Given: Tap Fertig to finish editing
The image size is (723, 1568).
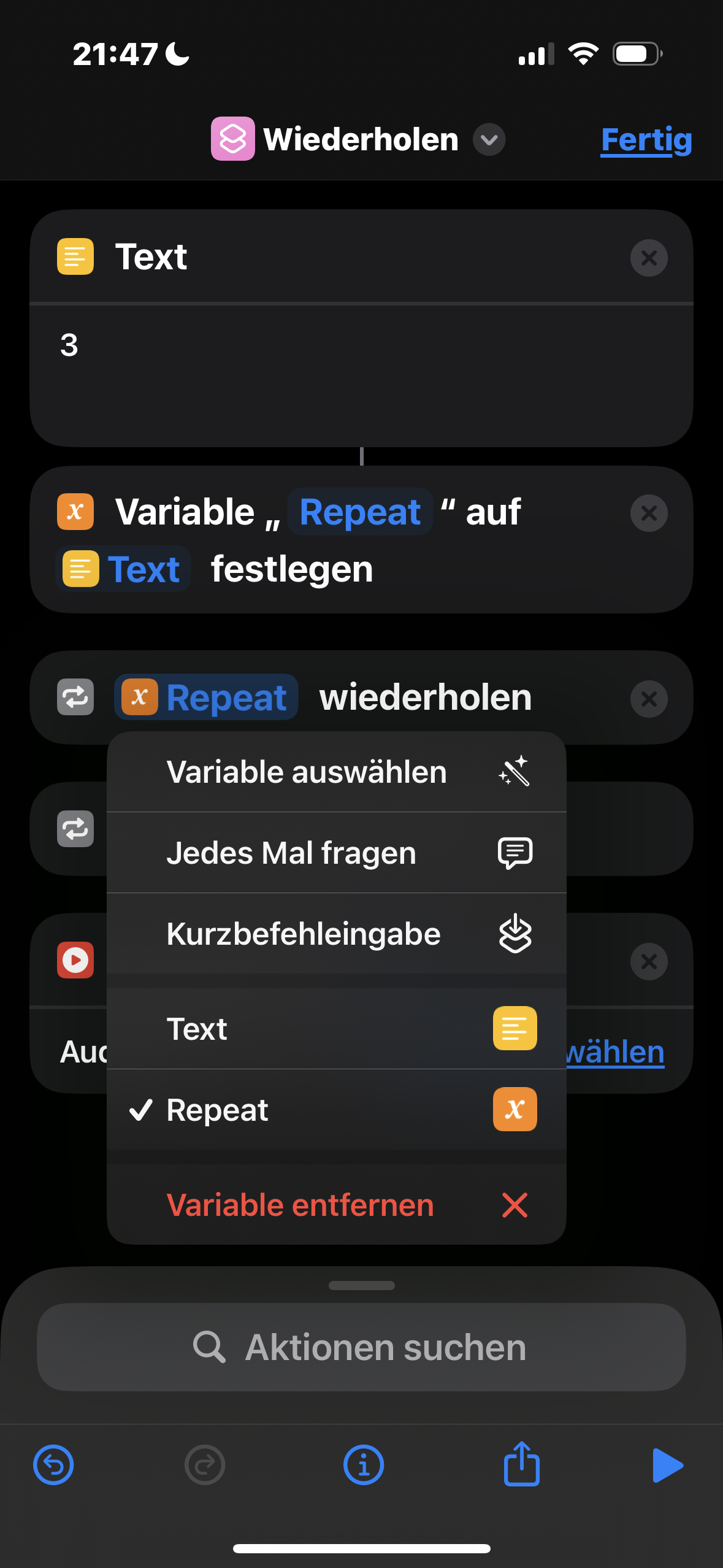Looking at the screenshot, I should click(646, 140).
